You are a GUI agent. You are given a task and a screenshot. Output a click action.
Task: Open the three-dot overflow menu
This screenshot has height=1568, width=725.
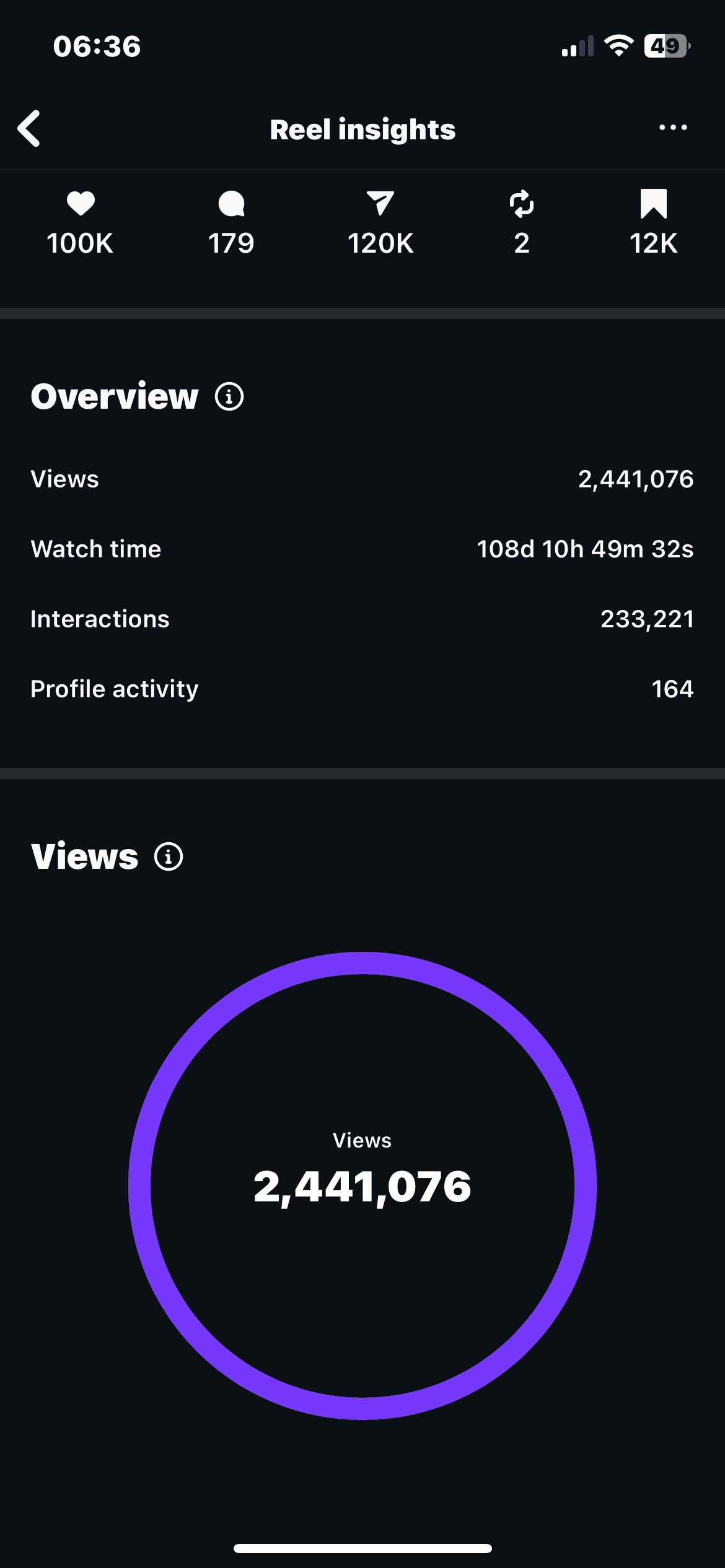click(x=673, y=128)
